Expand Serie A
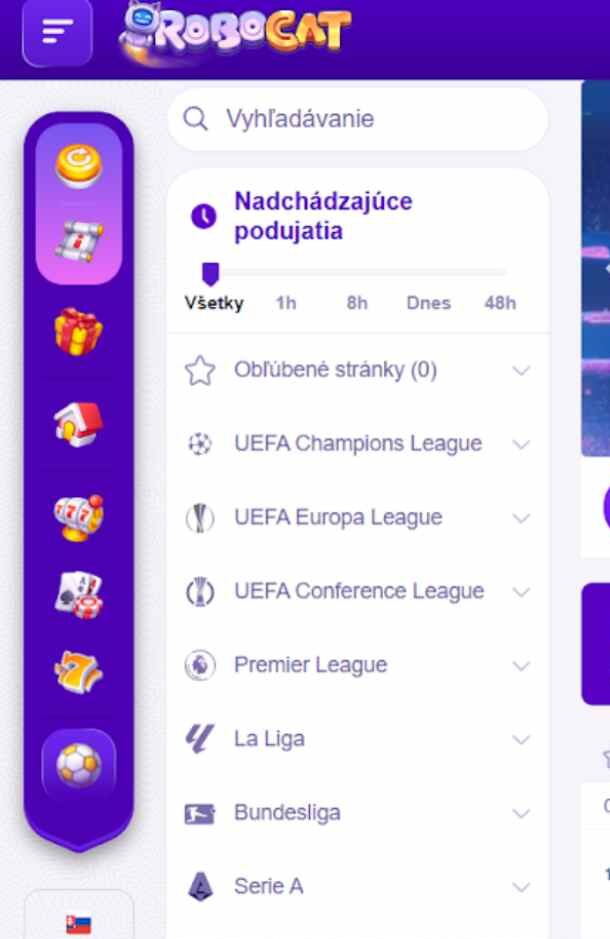Screen dimensions: 610x939 coord(357,886)
